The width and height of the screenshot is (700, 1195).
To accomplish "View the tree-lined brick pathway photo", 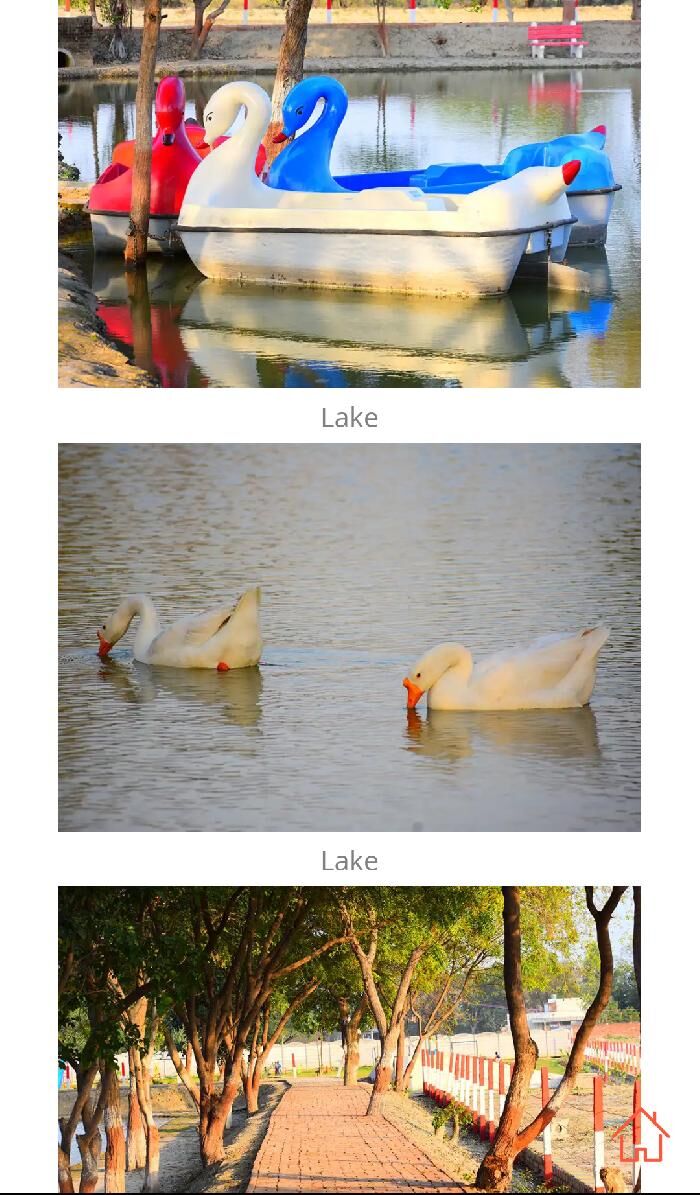I will pyautogui.click(x=349, y=1039).
